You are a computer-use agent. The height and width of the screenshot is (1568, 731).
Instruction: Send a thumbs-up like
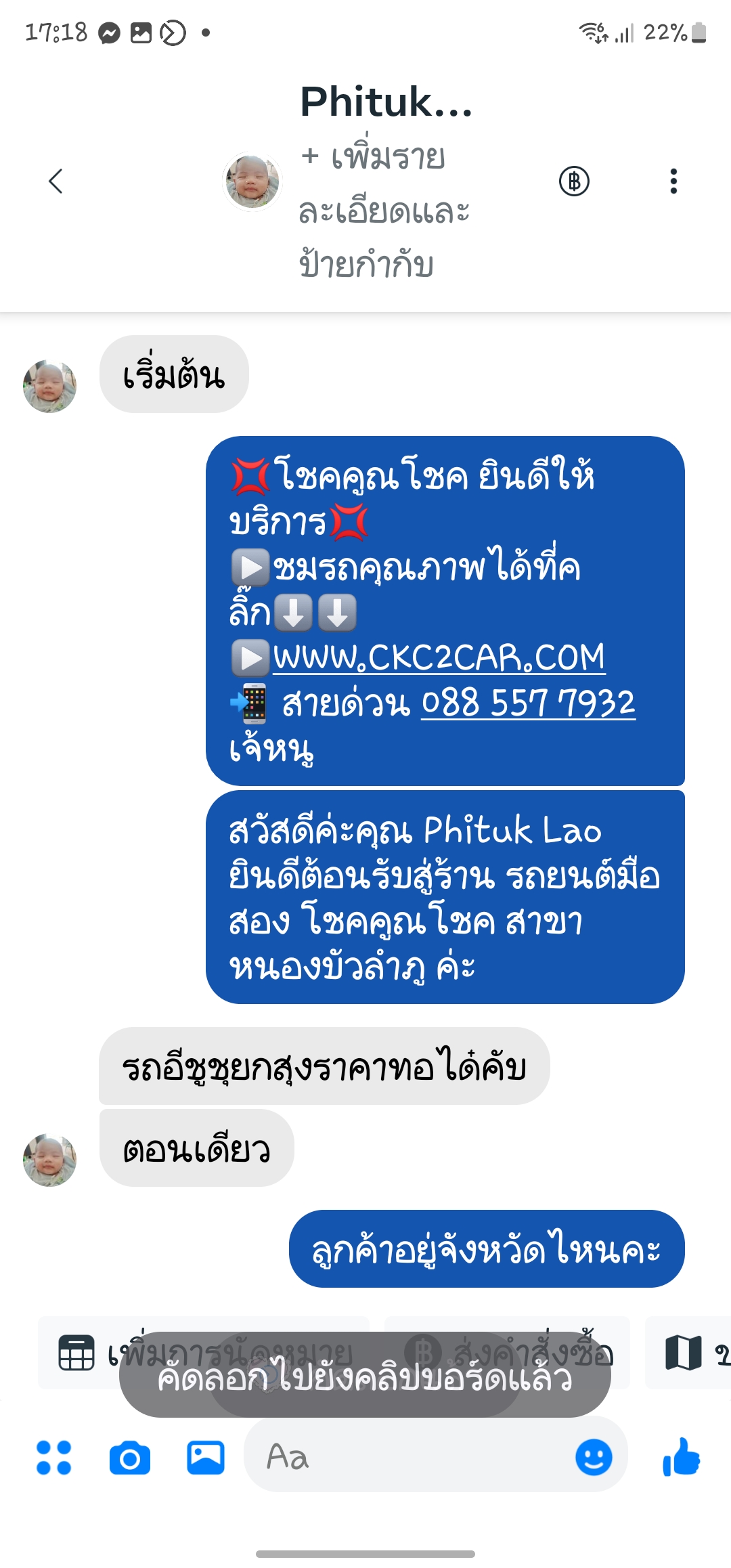tap(681, 1458)
